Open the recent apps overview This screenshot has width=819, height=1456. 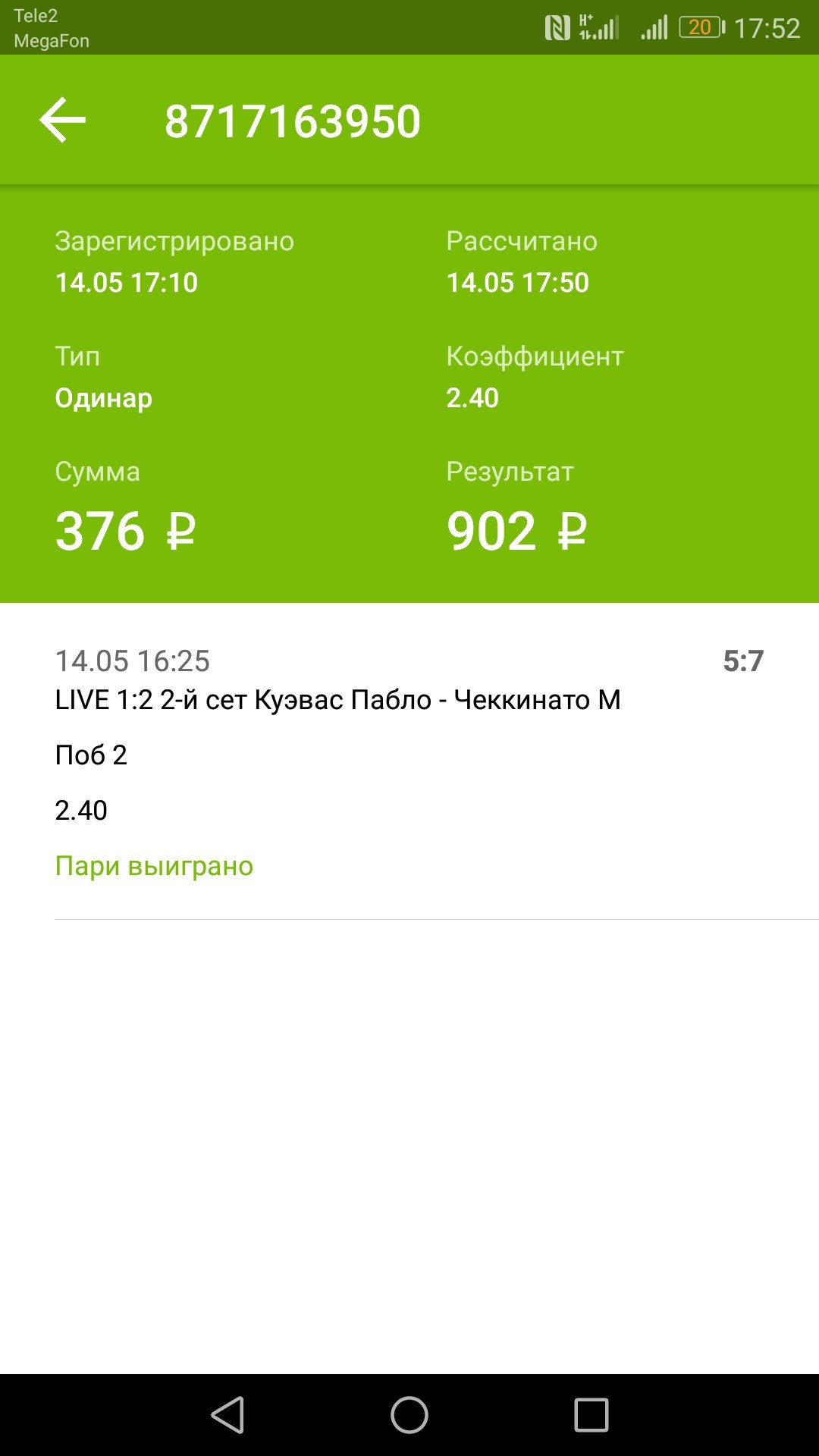591,1415
